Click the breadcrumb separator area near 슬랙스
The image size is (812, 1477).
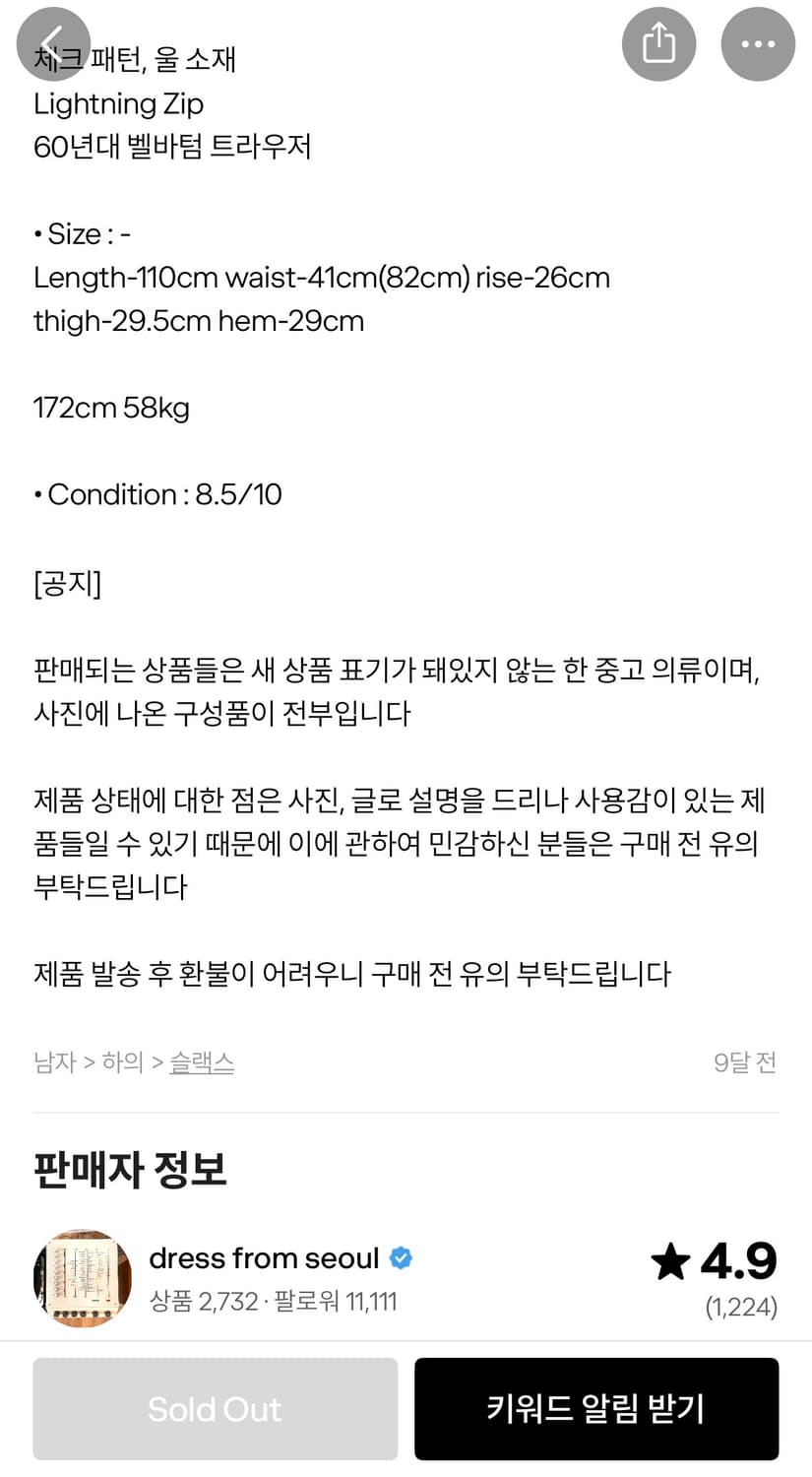point(157,1061)
